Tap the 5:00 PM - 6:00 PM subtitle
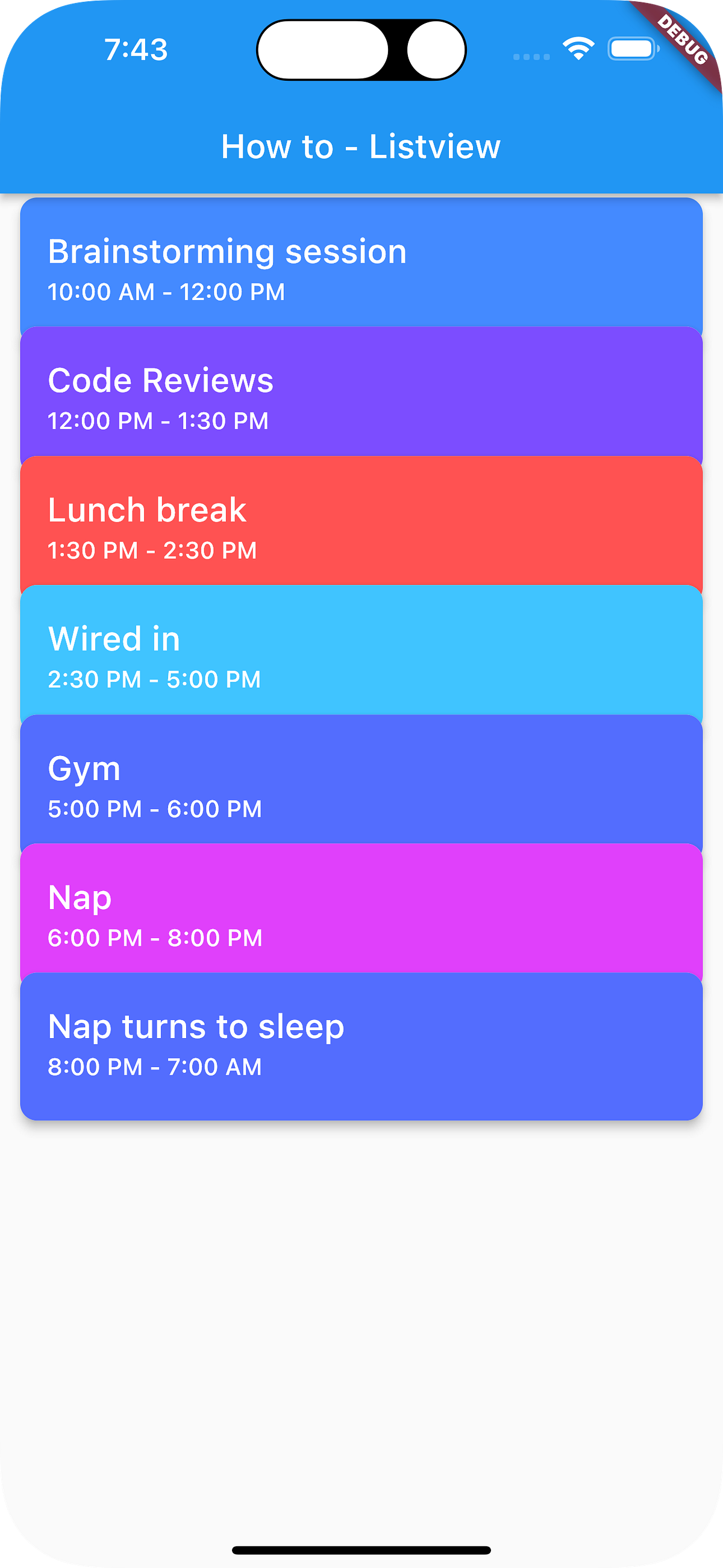Viewport: 723px width, 1568px height. coord(155,809)
